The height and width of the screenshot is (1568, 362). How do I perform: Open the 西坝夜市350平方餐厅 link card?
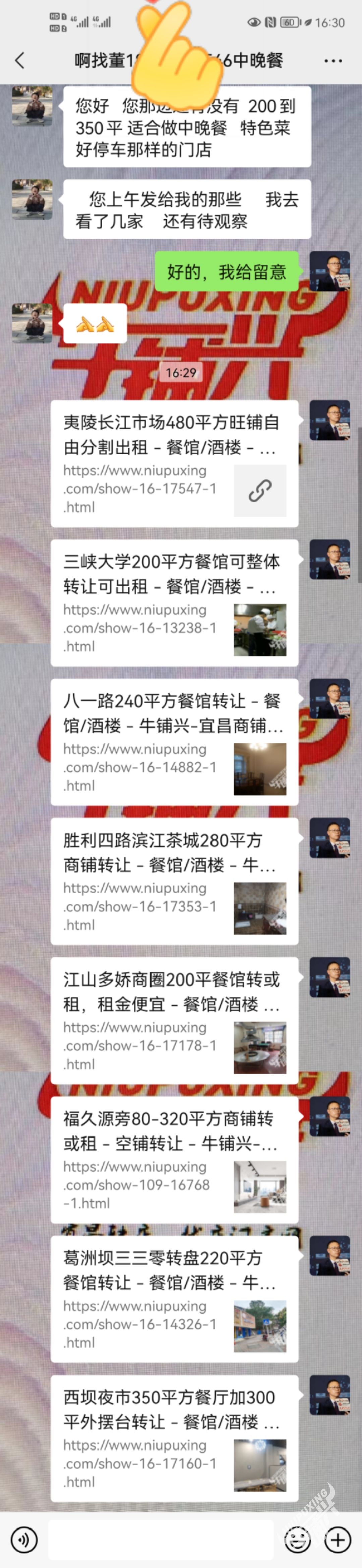click(x=174, y=1438)
